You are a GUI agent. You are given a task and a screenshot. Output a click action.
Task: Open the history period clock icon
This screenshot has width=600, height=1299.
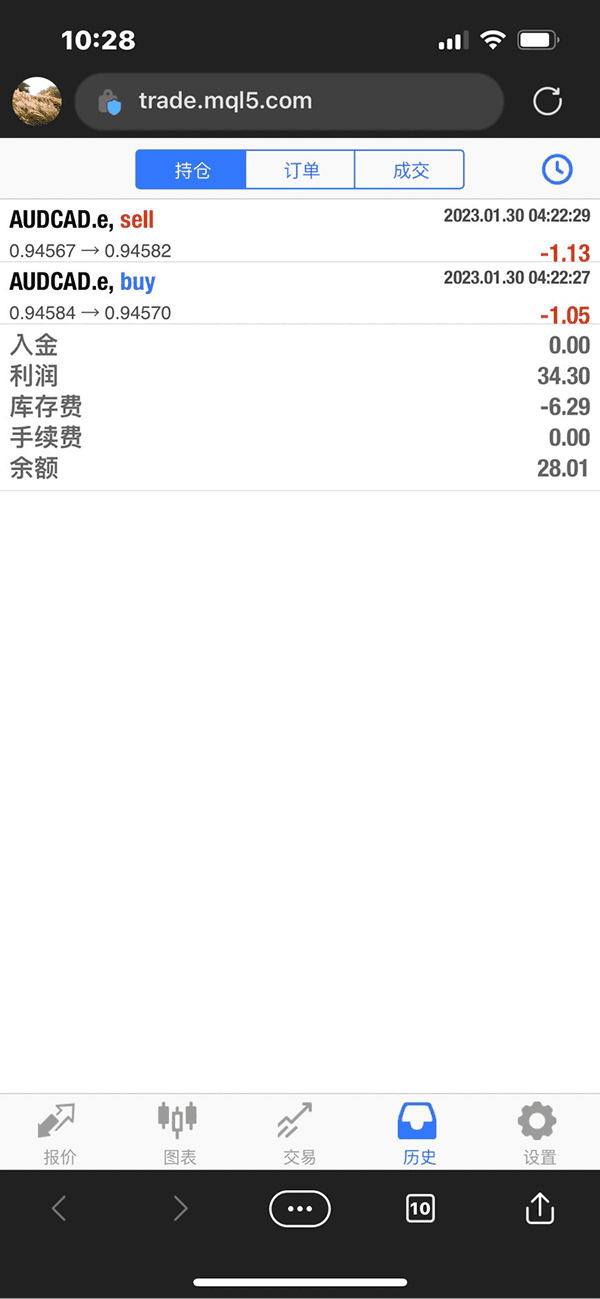coord(556,169)
